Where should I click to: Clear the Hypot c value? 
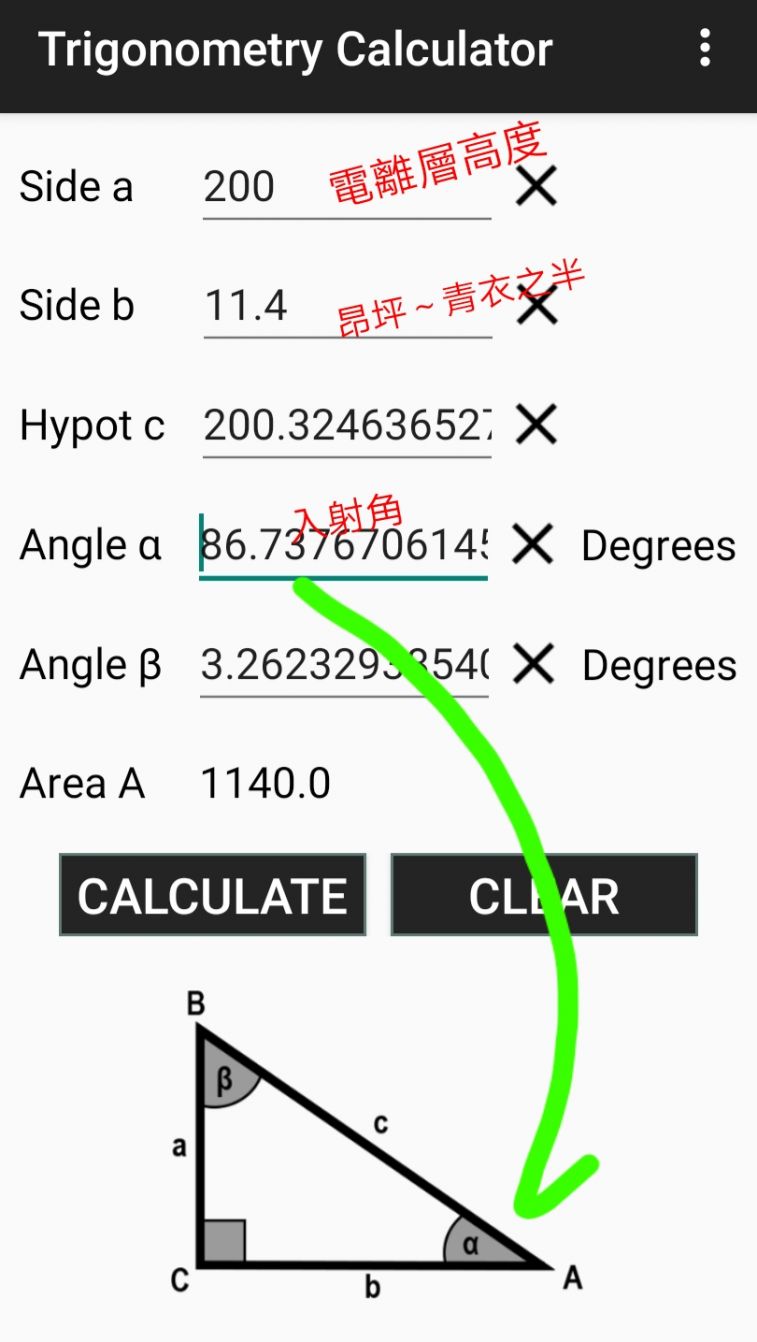[x=536, y=426]
